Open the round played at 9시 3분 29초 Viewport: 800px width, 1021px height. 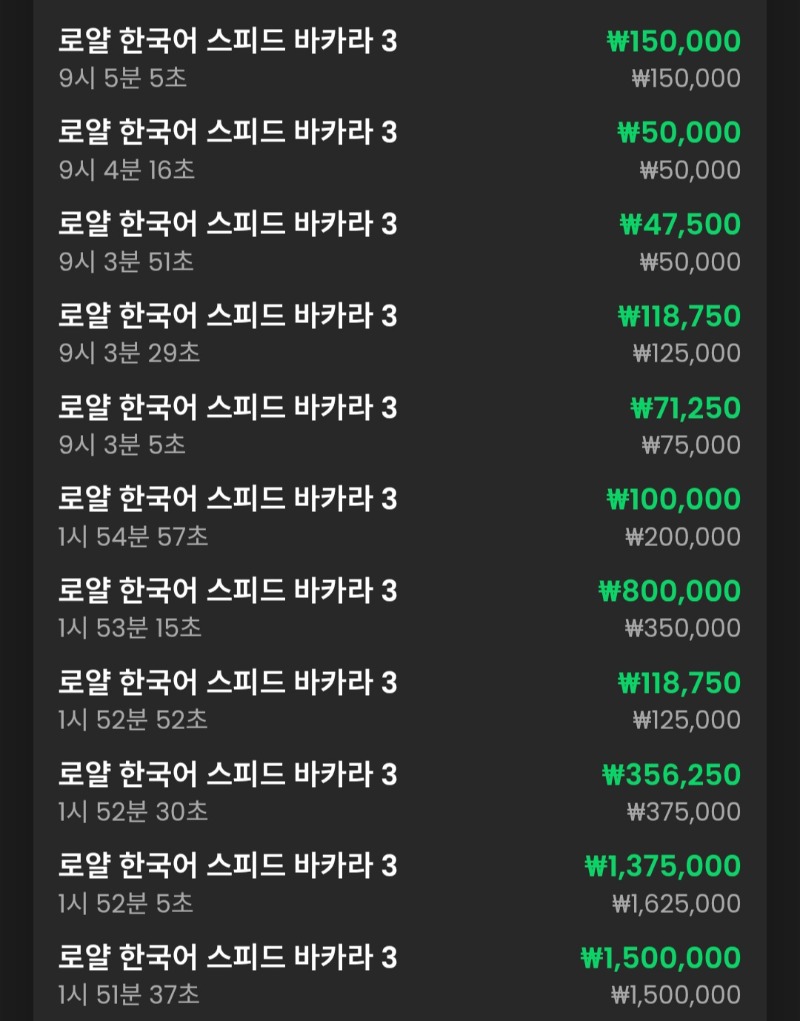tap(400, 334)
